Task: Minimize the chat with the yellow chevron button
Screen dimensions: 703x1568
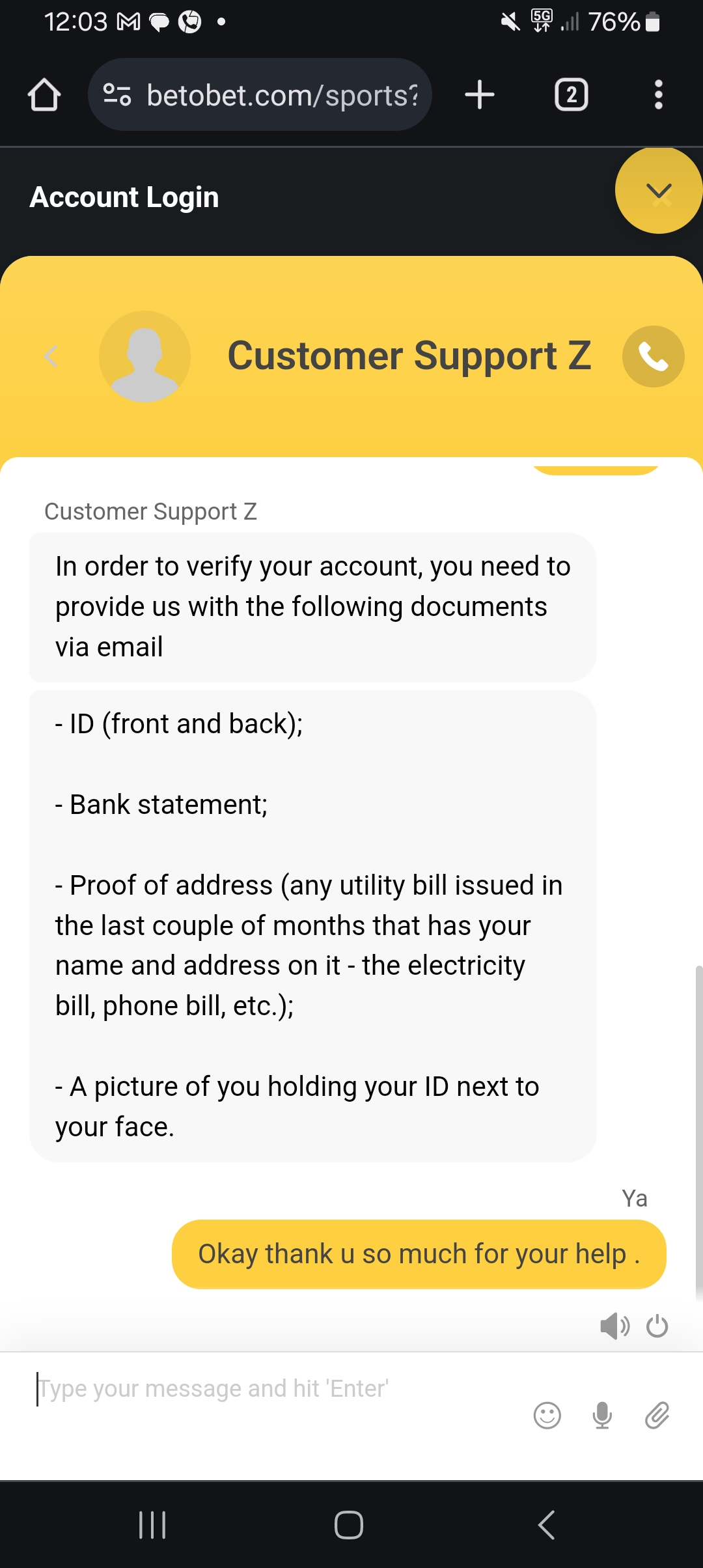Action: [659, 191]
